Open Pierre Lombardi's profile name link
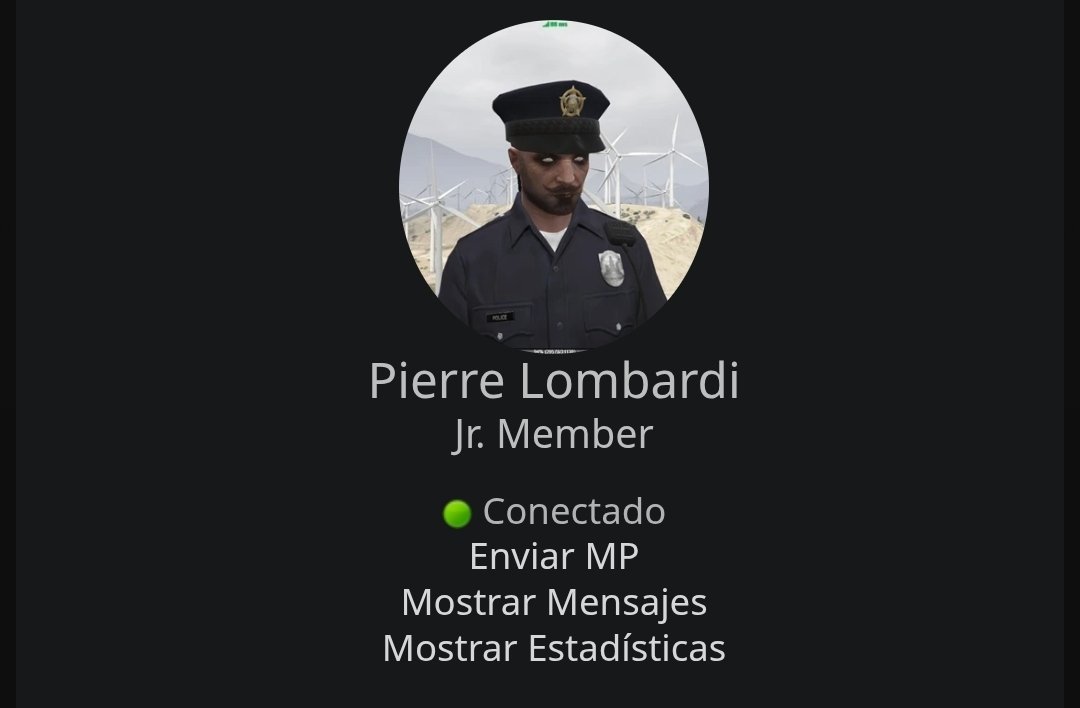 (x=553, y=381)
